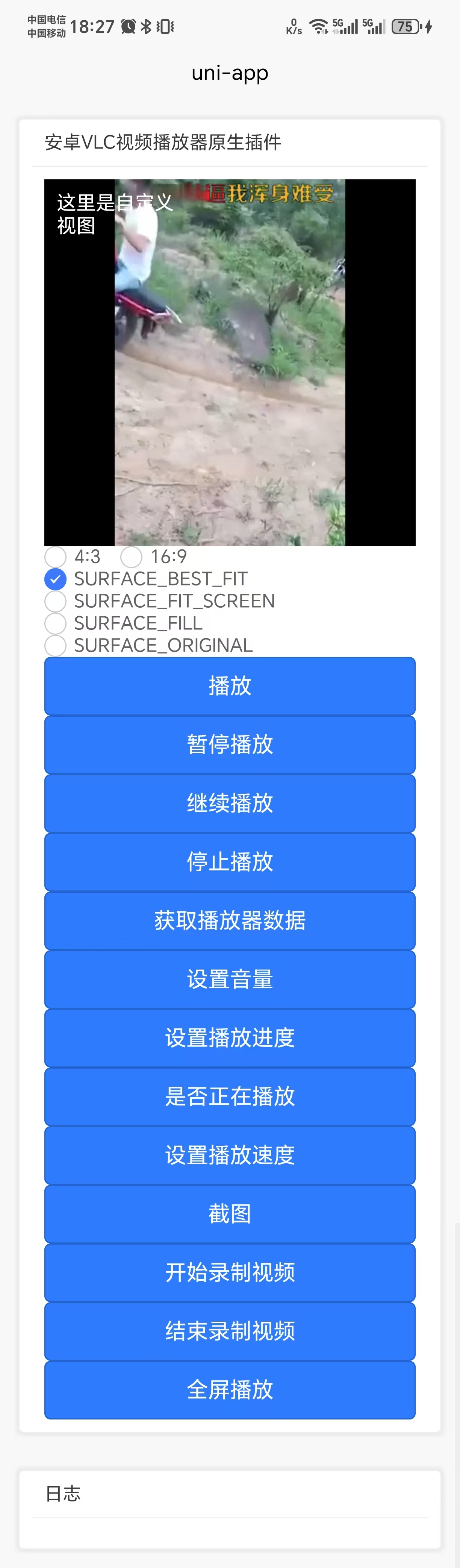The height and width of the screenshot is (1568, 460).
Task: Start recording with 开始录制视频
Action: point(230,1272)
